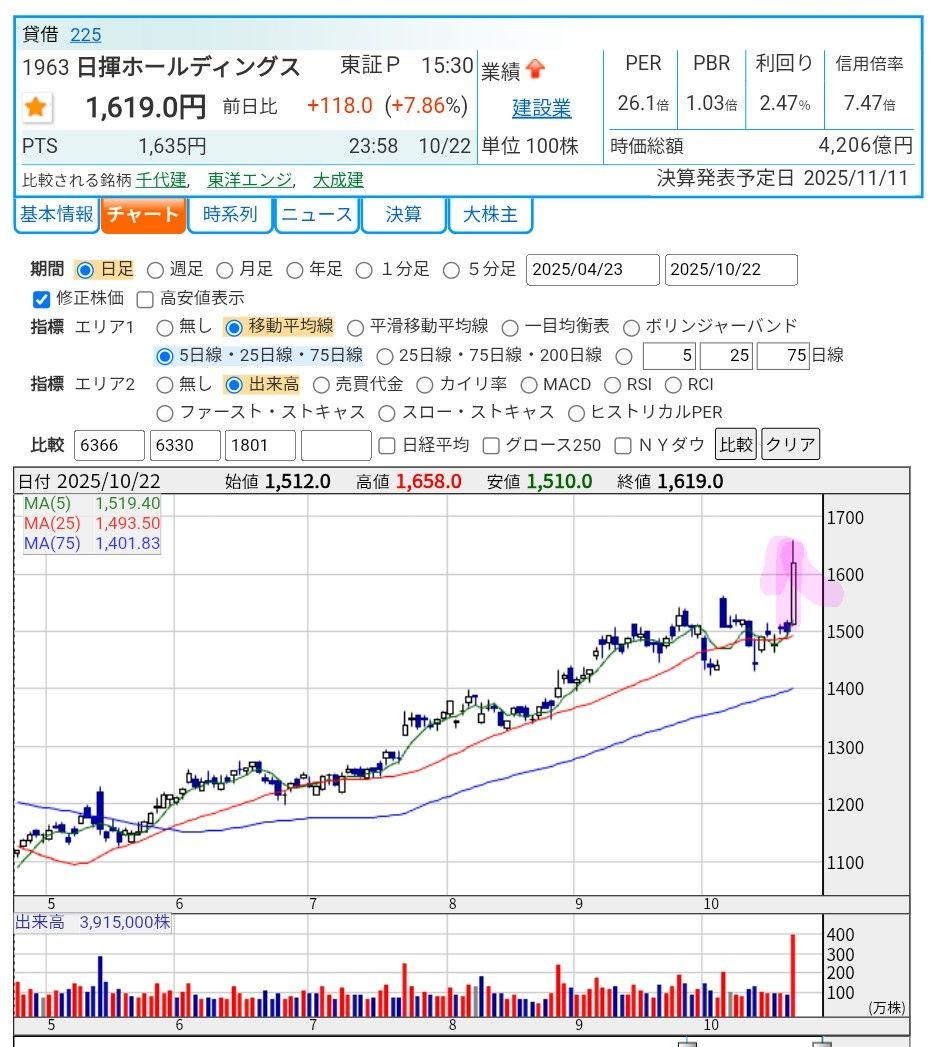Open the 基本情報 tab

pos(56,214)
